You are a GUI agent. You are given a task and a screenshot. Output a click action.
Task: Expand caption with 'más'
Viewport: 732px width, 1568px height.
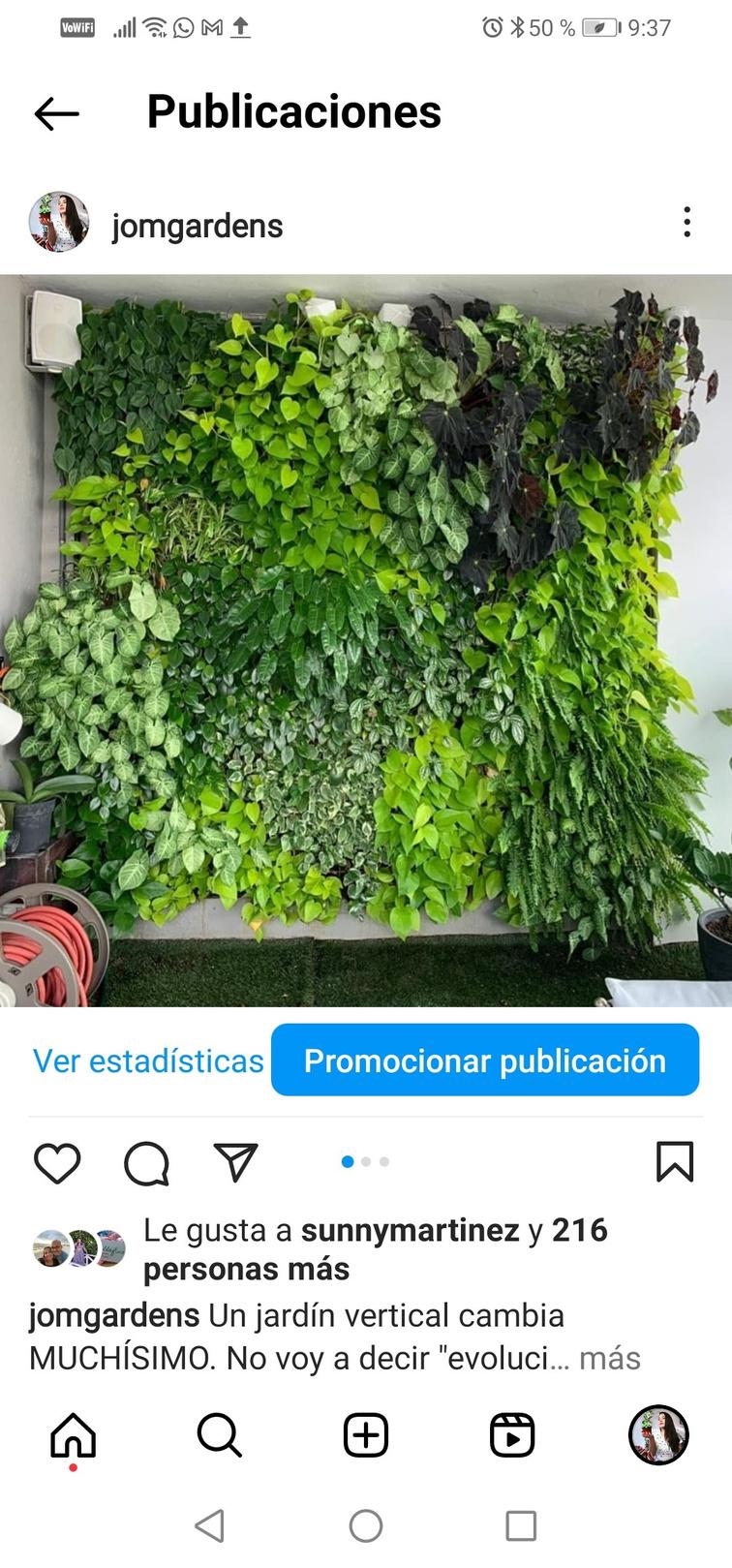pos(609,1358)
